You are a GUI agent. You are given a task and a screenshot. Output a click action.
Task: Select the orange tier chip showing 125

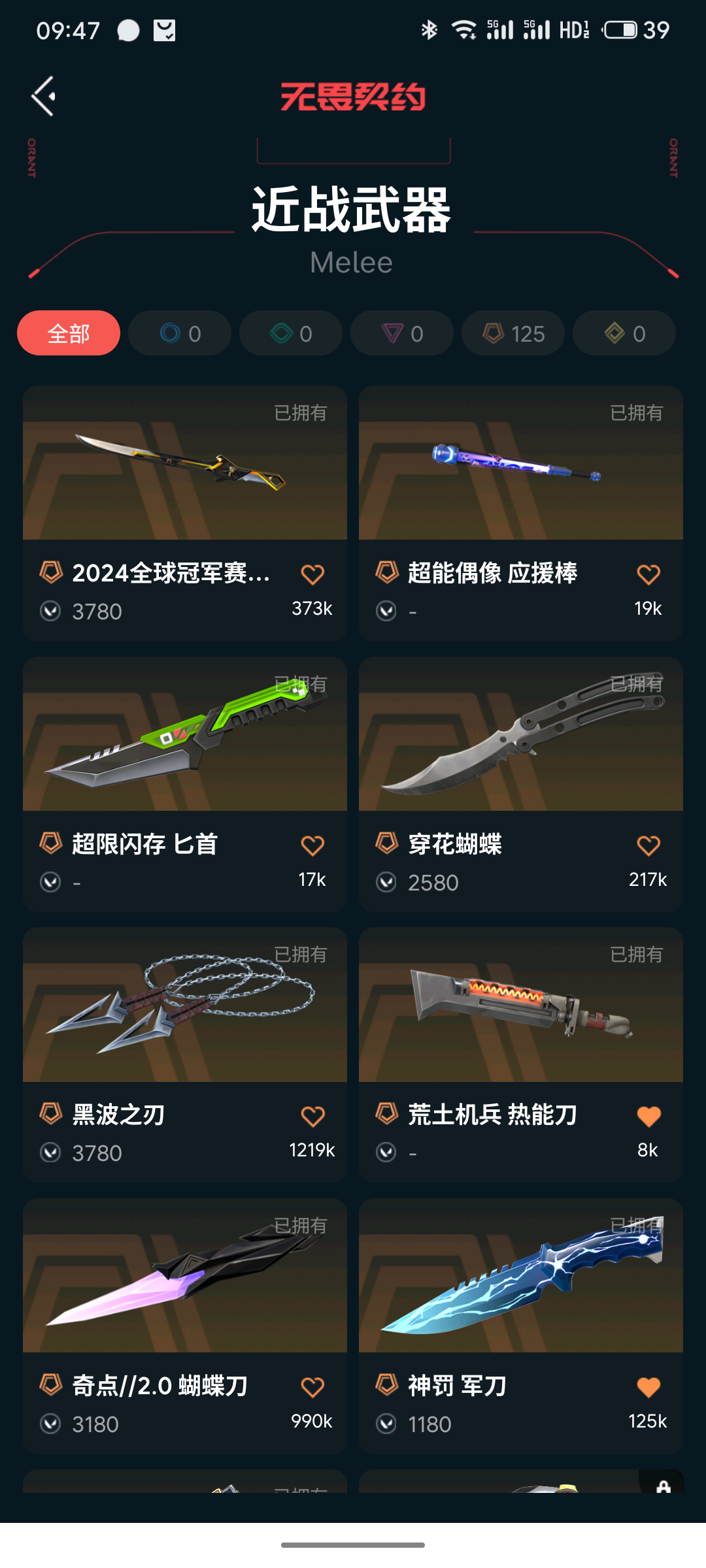tap(513, 333)
